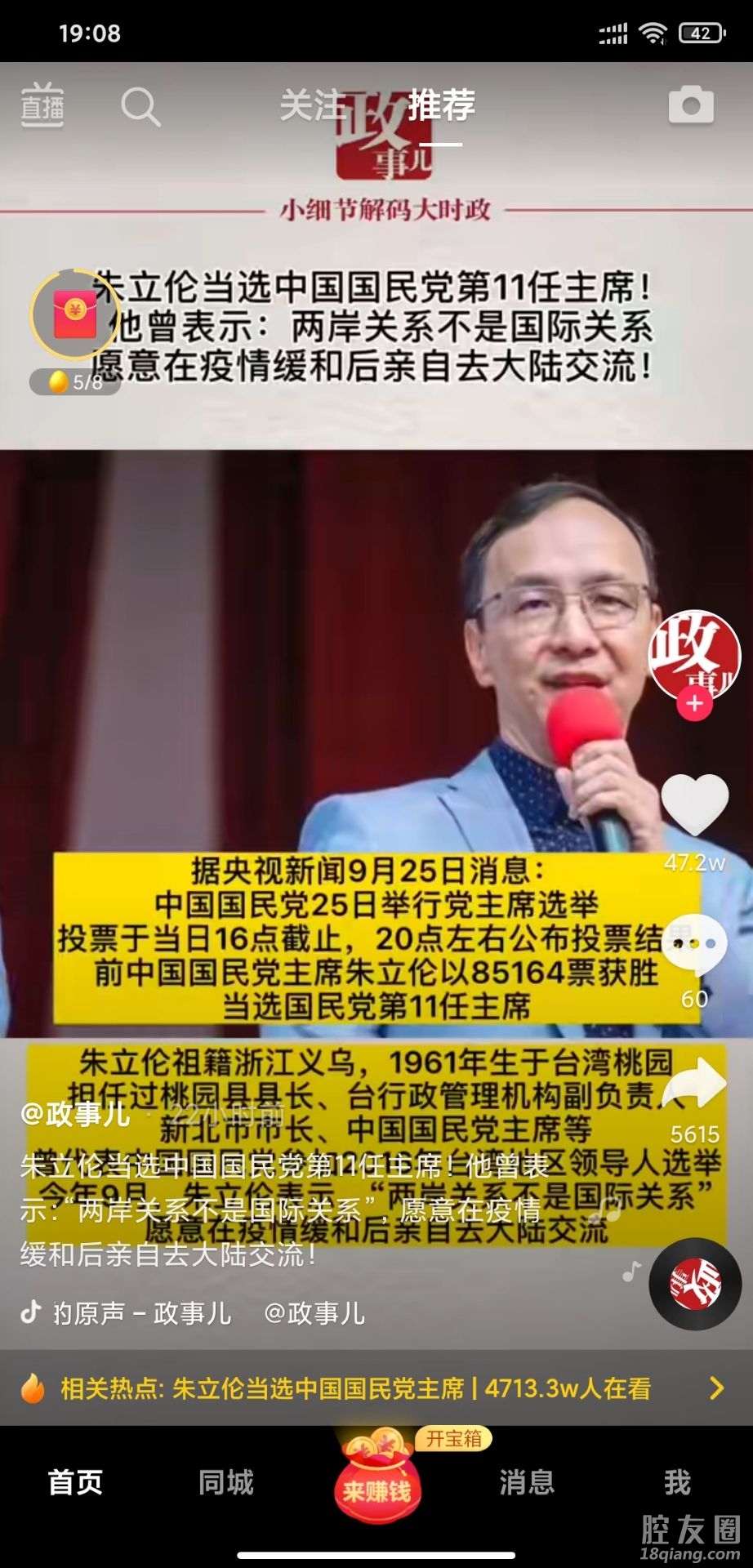753x1568 pixels.
Task: Open the 政事儿 author avatar
Action: pos(694,653)
